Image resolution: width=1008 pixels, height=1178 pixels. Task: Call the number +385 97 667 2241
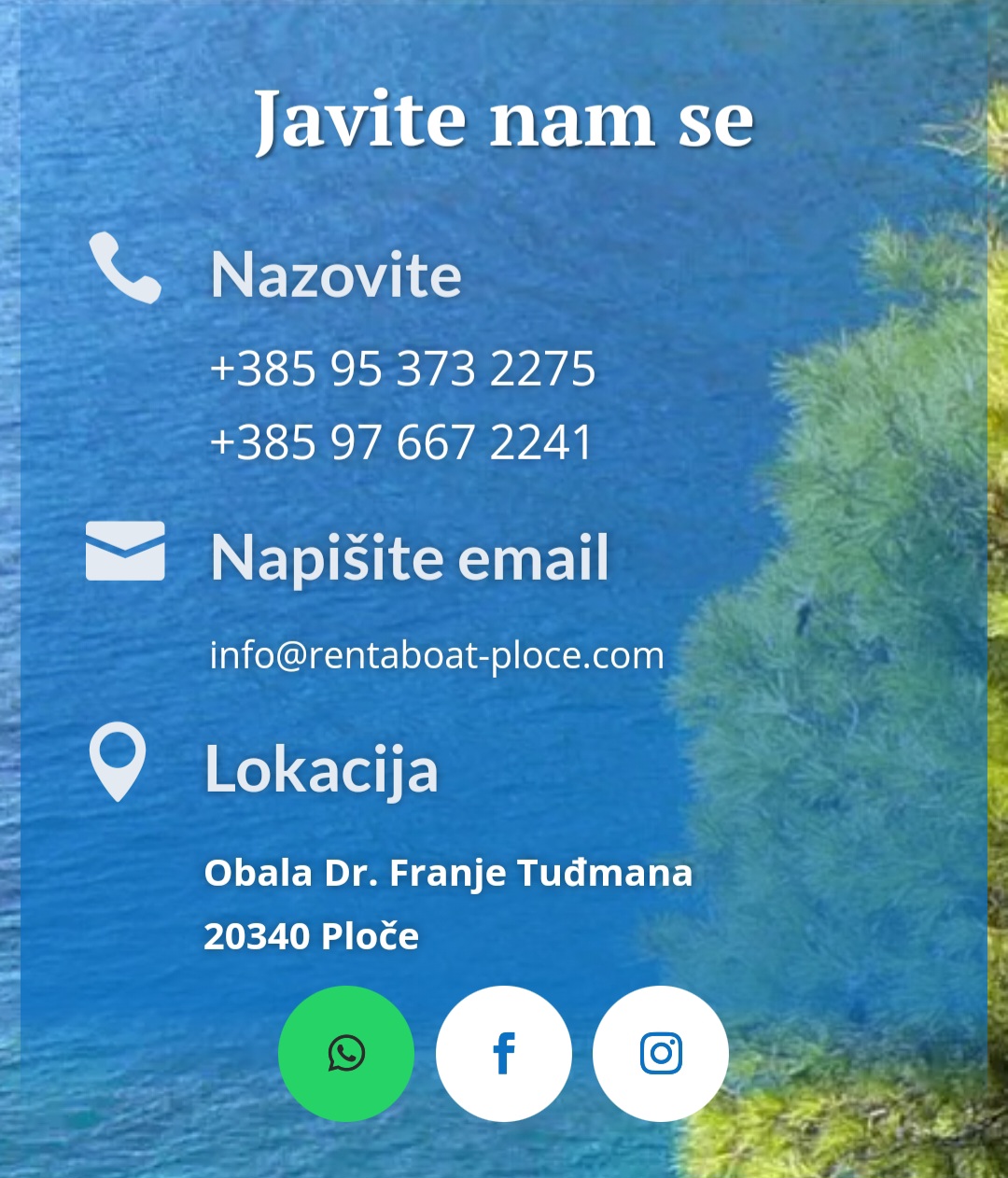pyautogui.click(x=401, y=442)
